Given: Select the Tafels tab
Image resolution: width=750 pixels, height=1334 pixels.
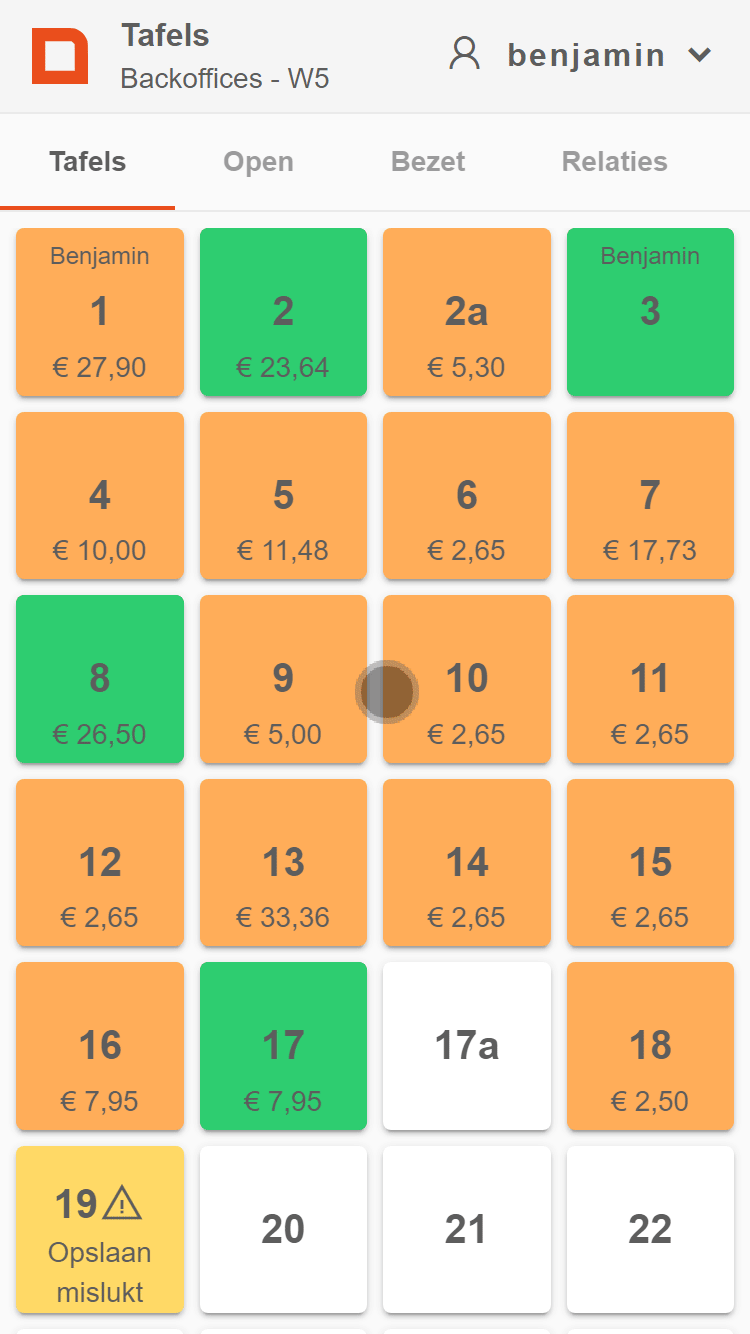Looking at the screenshot, I should [x=88, y=162].
